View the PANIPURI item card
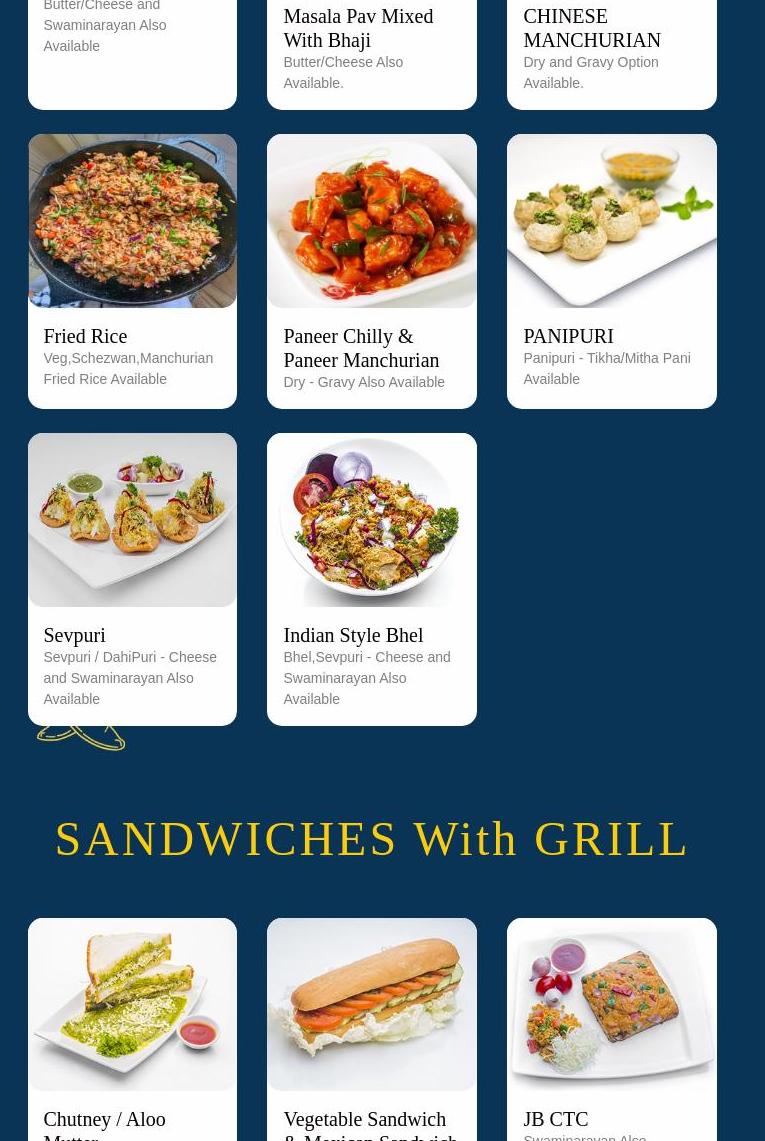The height and width of the screenshot is (1141, 765). coord(611,271)
